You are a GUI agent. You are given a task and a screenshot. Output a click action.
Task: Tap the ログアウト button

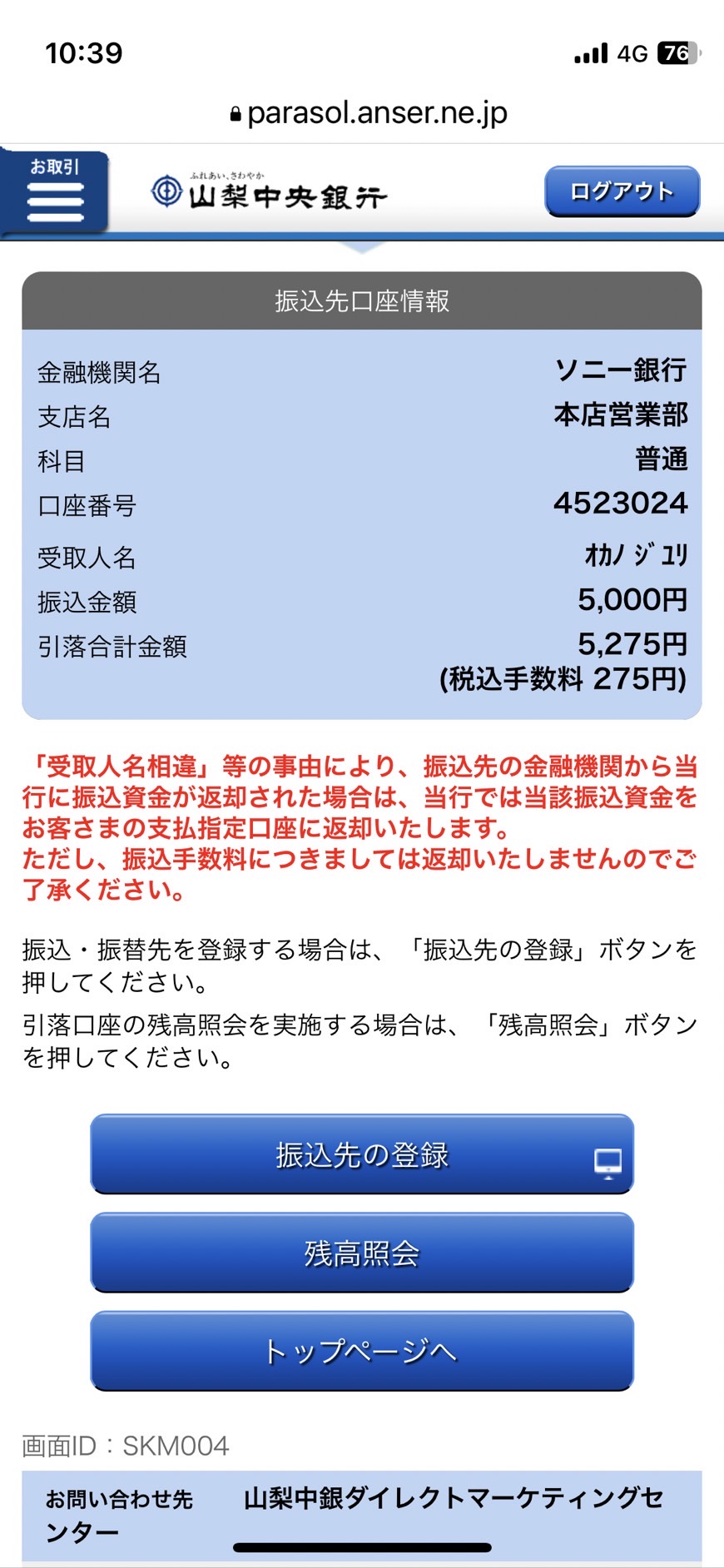(x=622, y=191)
